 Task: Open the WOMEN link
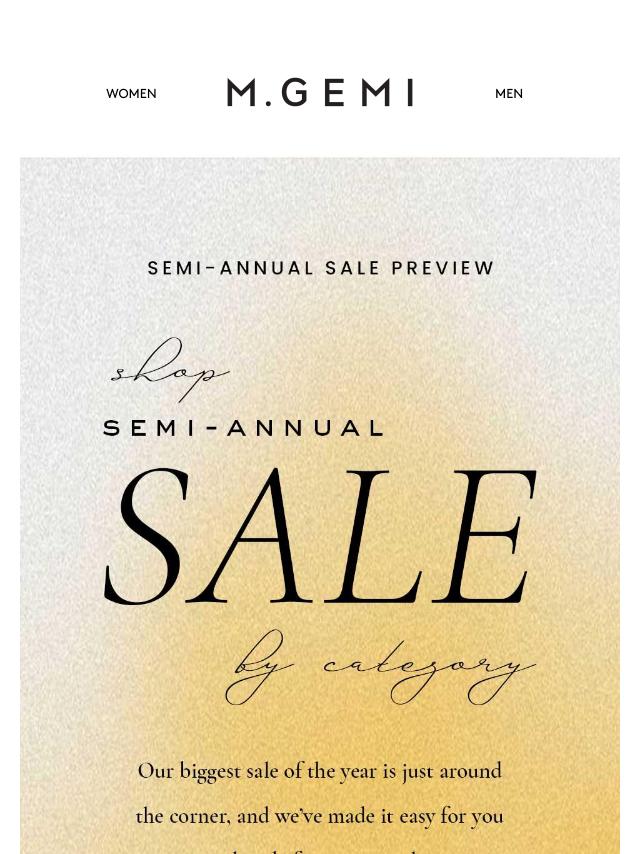point(131,94)
